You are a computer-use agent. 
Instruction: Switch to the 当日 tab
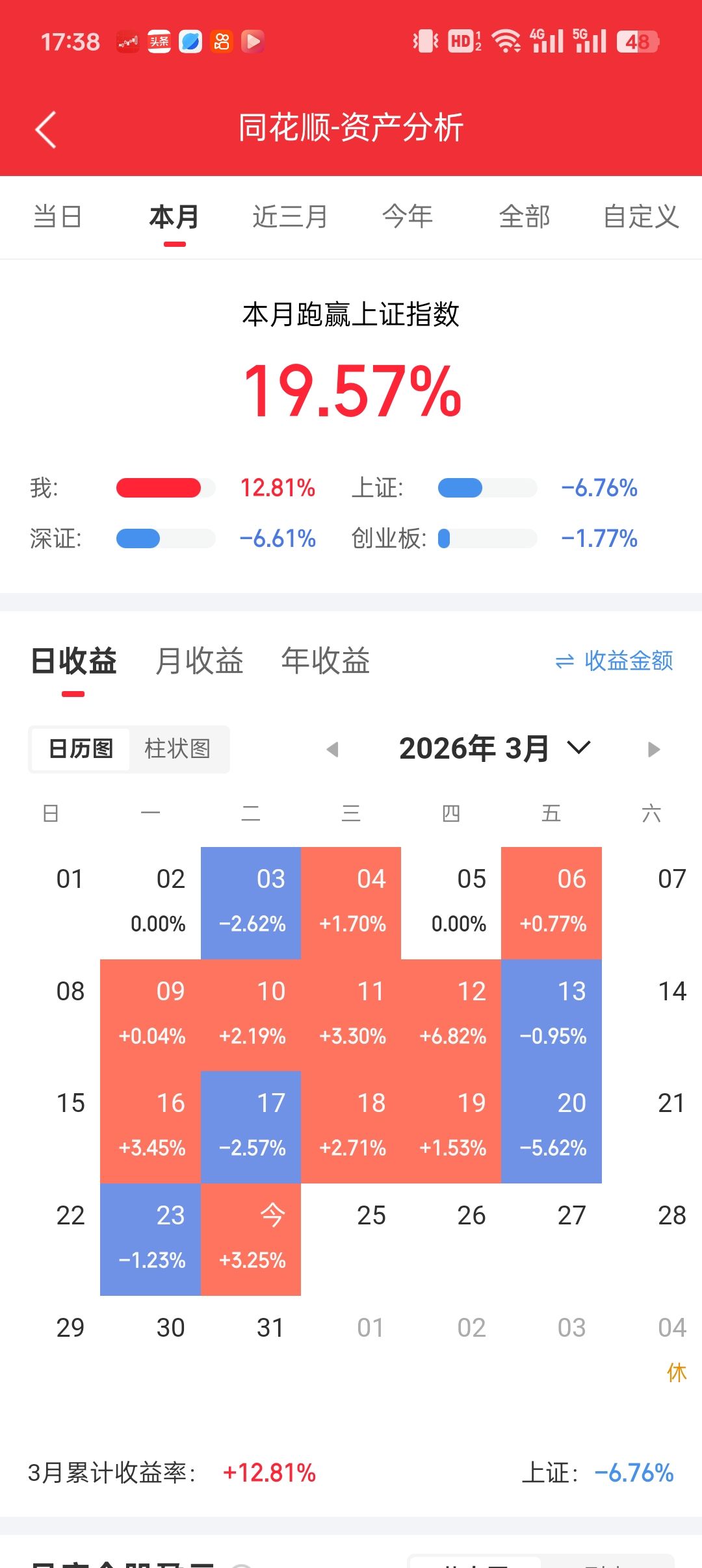57,217
